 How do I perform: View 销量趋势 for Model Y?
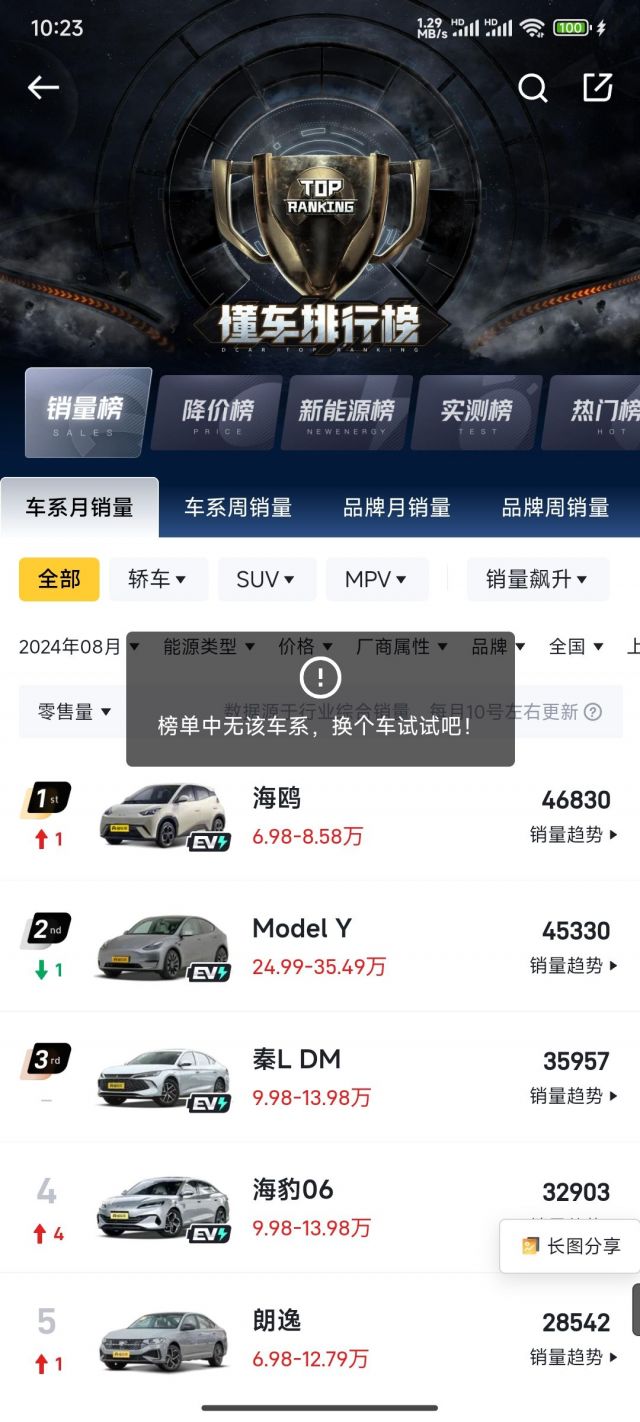tap(574, 965)
